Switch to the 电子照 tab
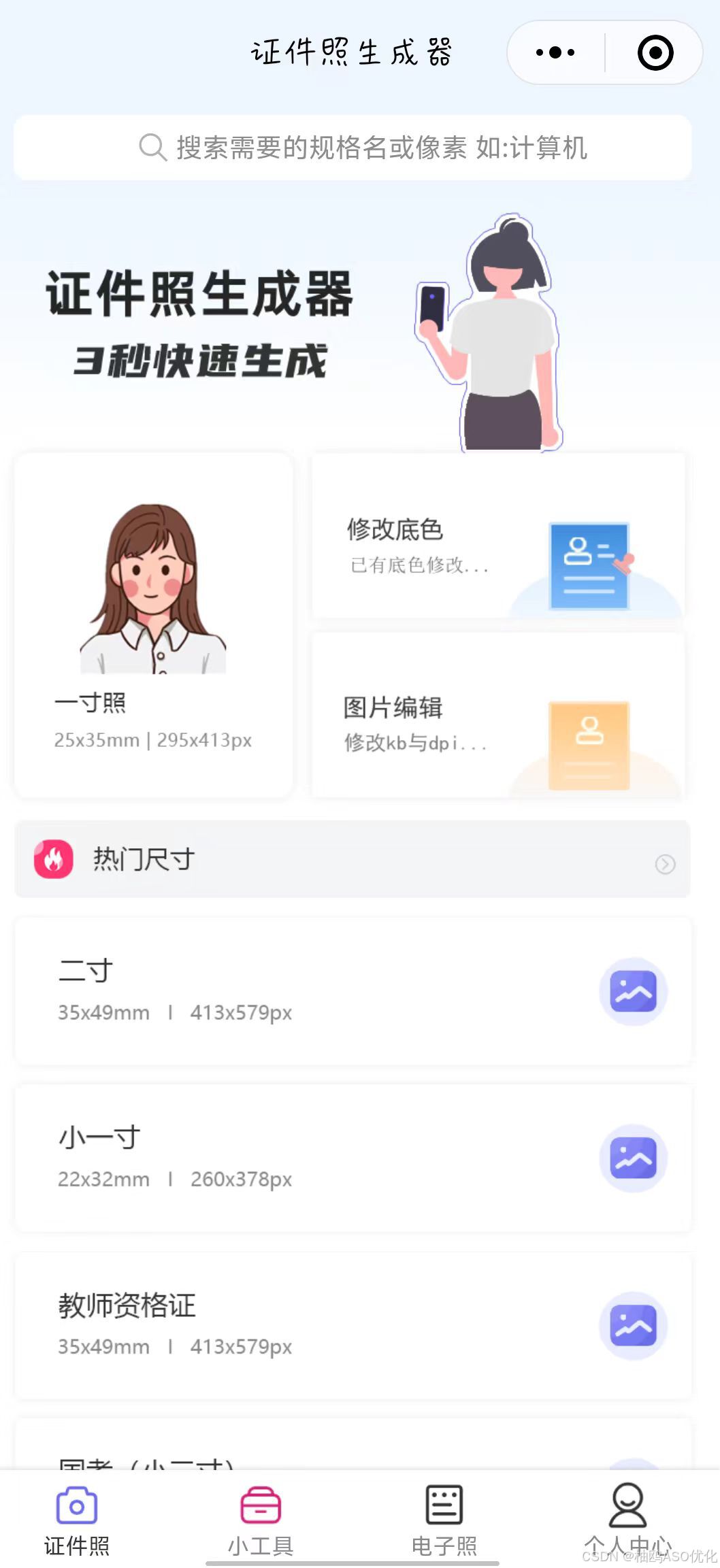720x1568 pixels. coord(444,1521)
